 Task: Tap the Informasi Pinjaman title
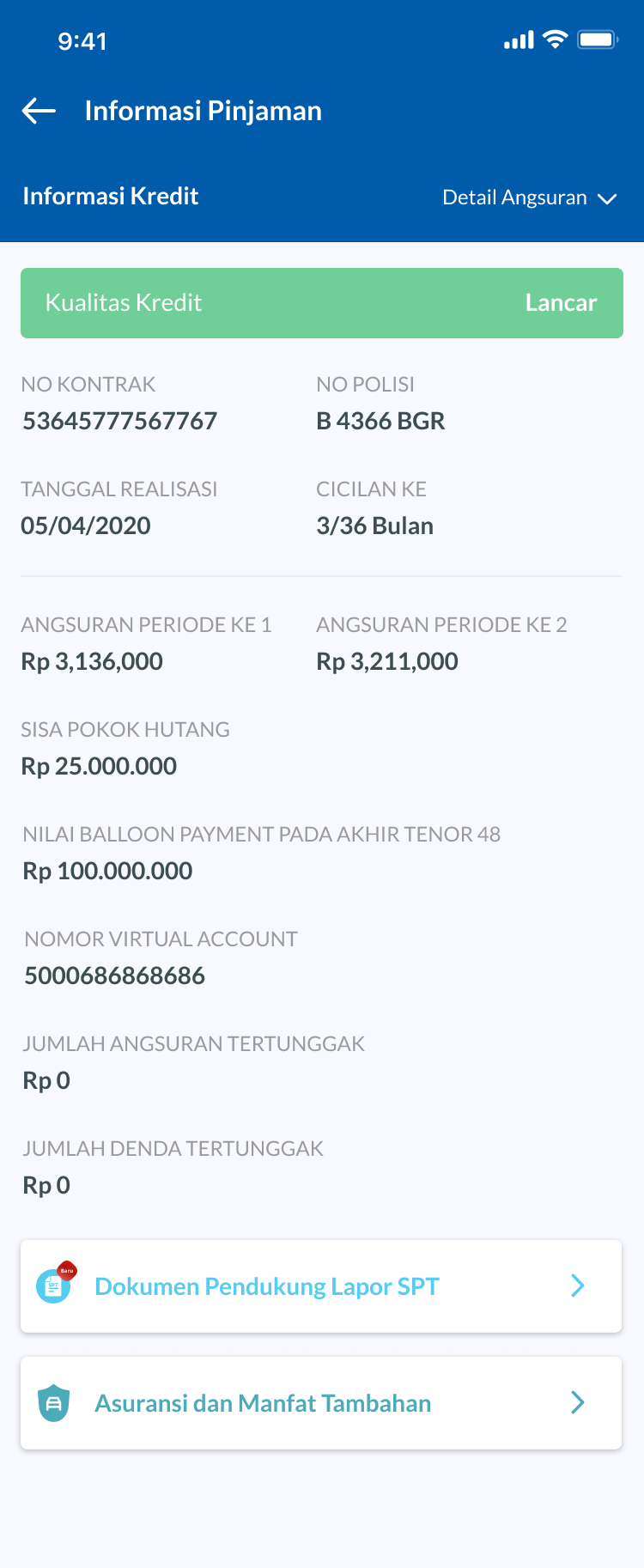pyautogui.click(x=203, y=110)
